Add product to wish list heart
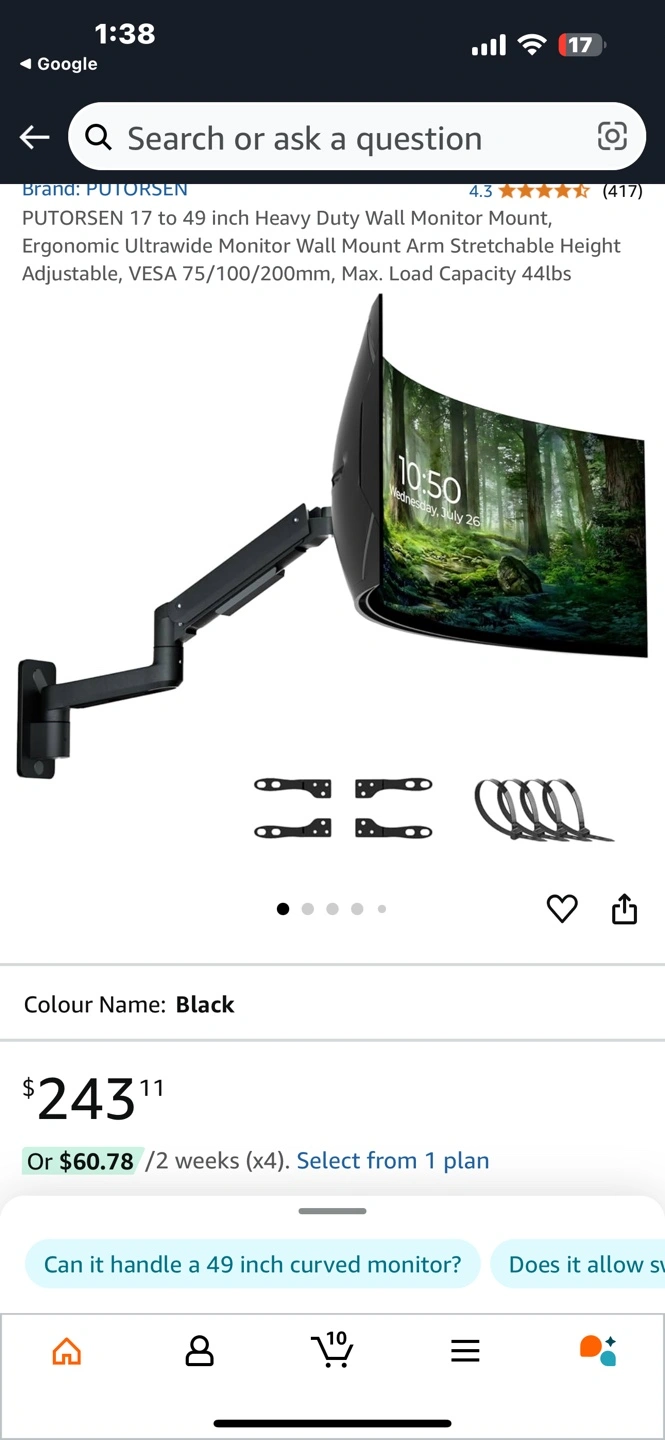This screenshot has width=665, height=1440. tap(562, 909)
